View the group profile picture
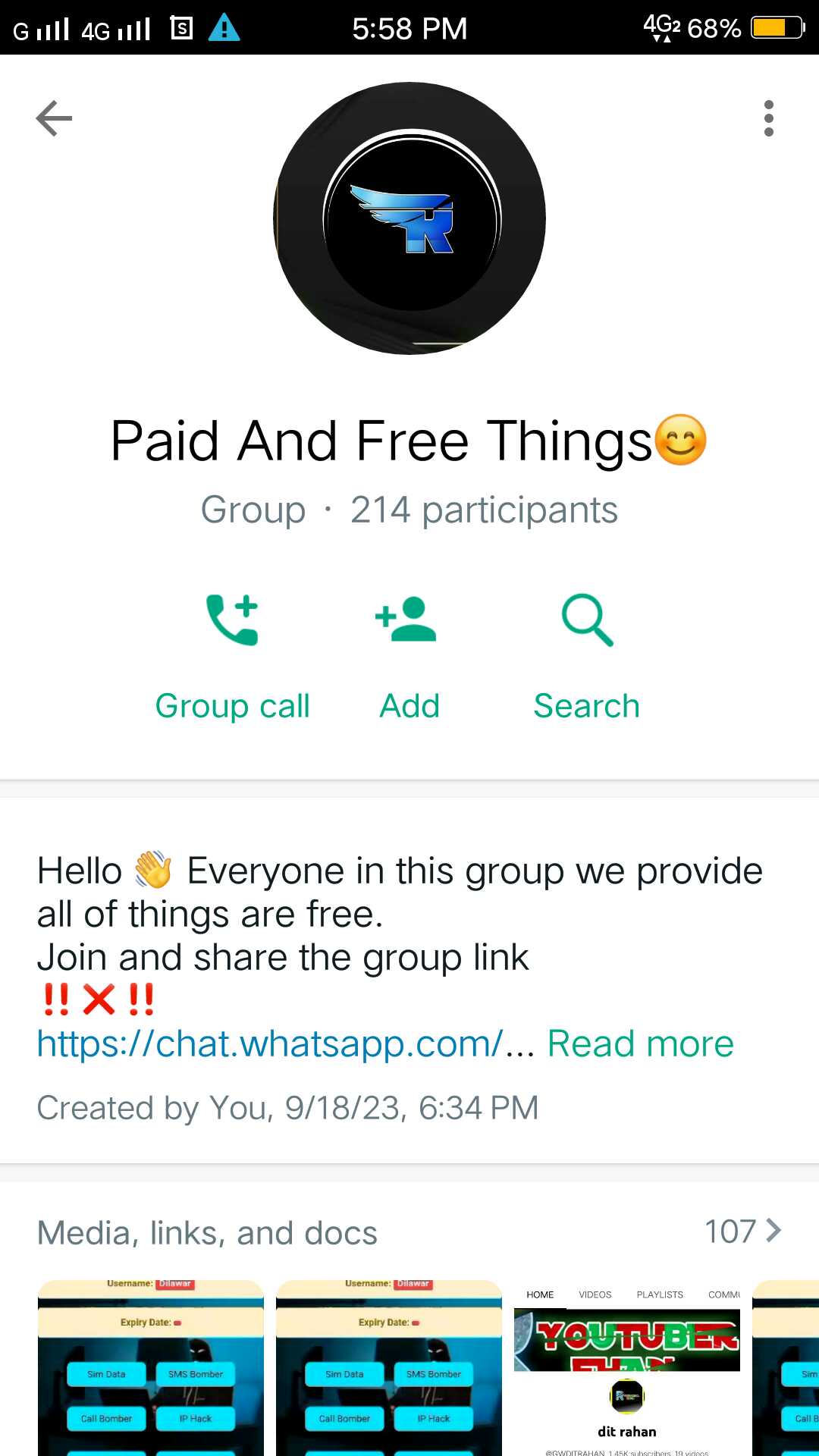This screenshot has width=819, height=1456. coord(409,218)
